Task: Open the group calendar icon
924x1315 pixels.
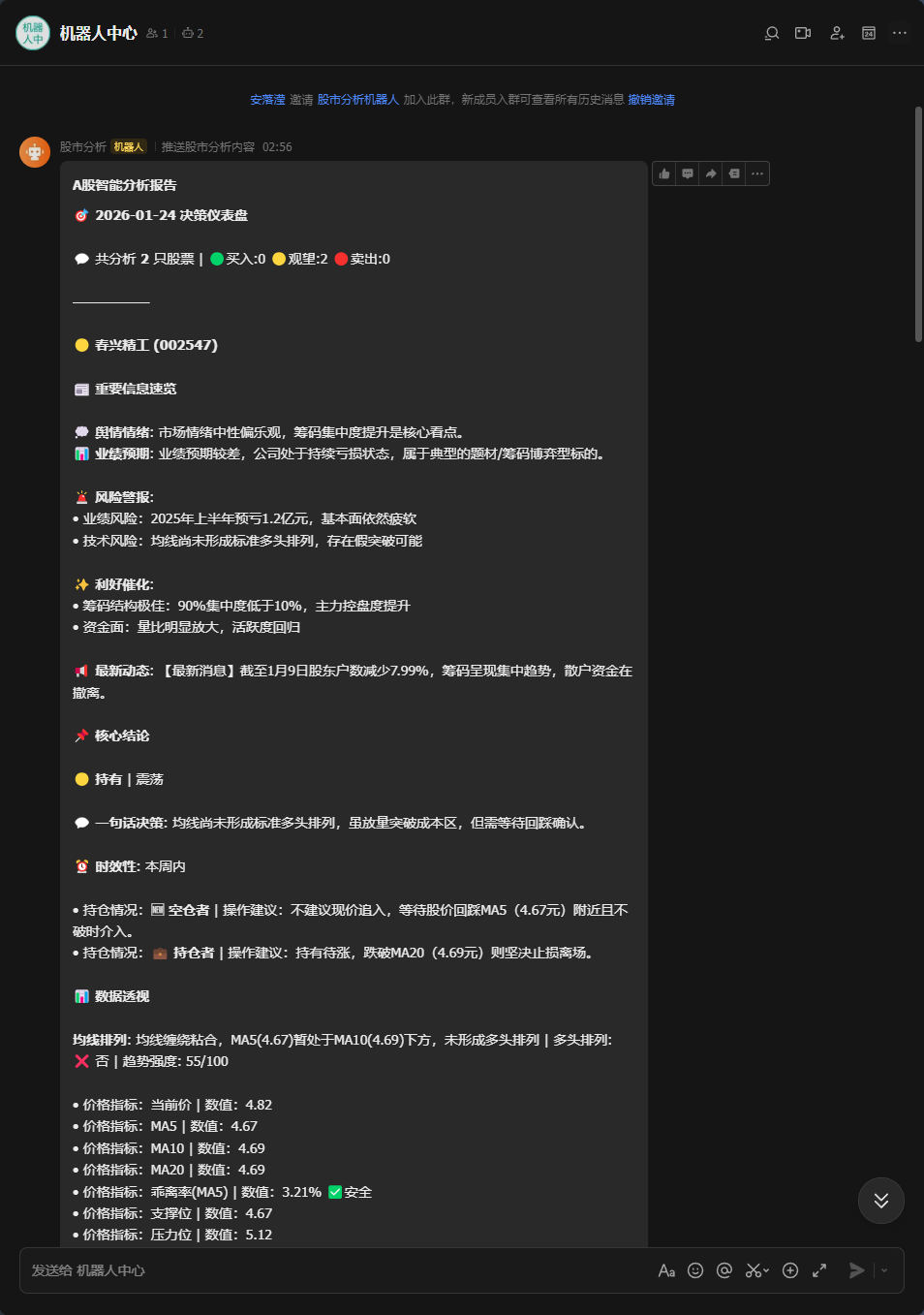Action: pyautogui.click(x=869, y=33)
